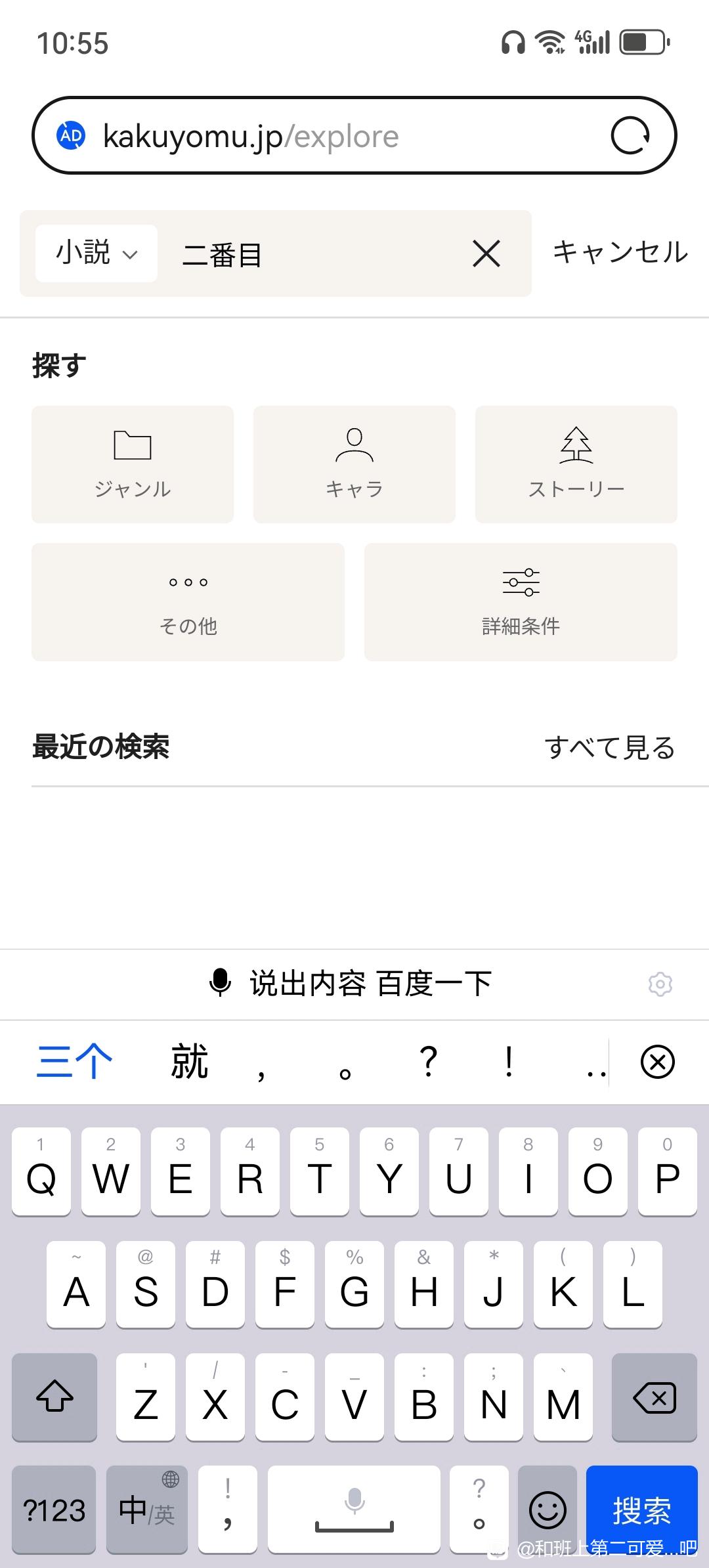Tap the blue 搜索 key
The width and height of the screenshot is (709, 1568).
click(x=641, y=1510)
